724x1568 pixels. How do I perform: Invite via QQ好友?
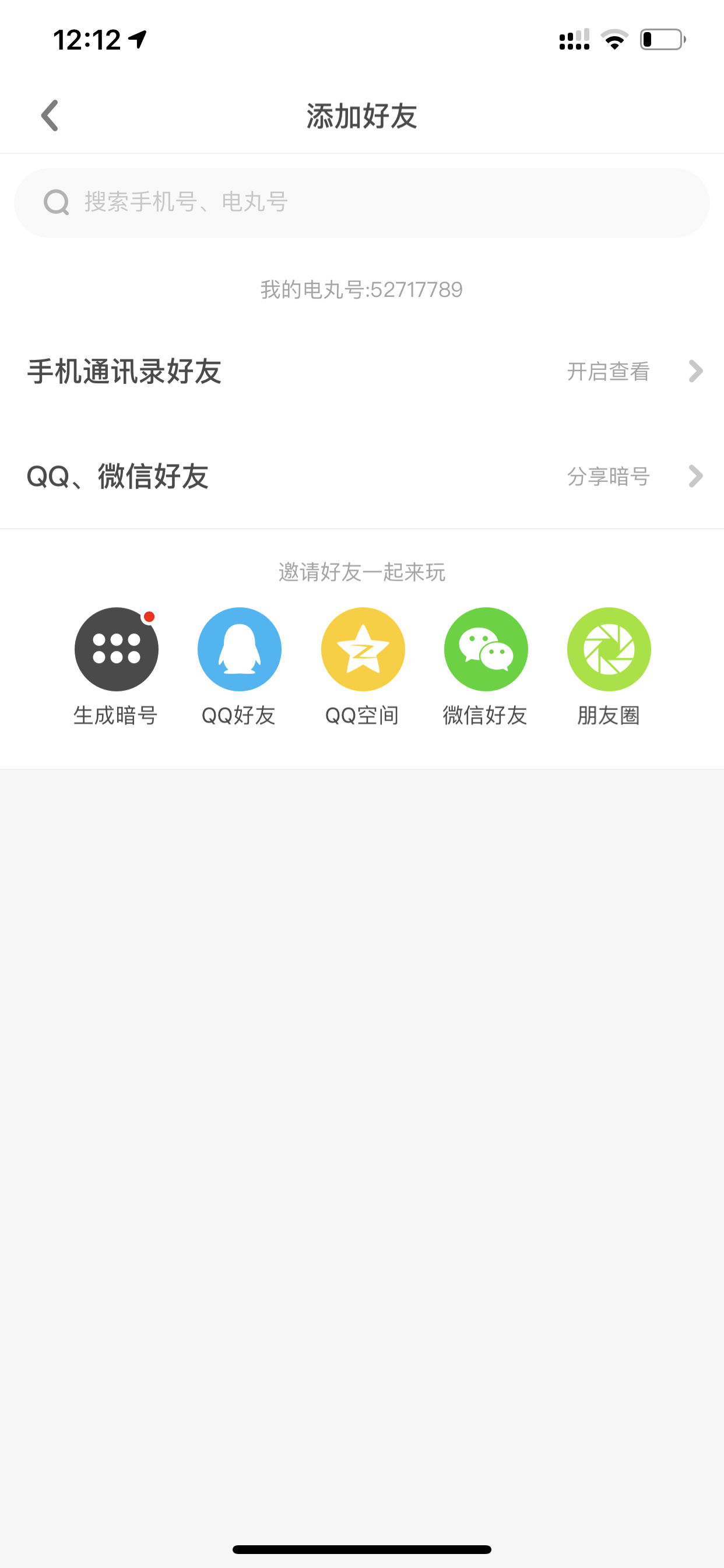239,649
